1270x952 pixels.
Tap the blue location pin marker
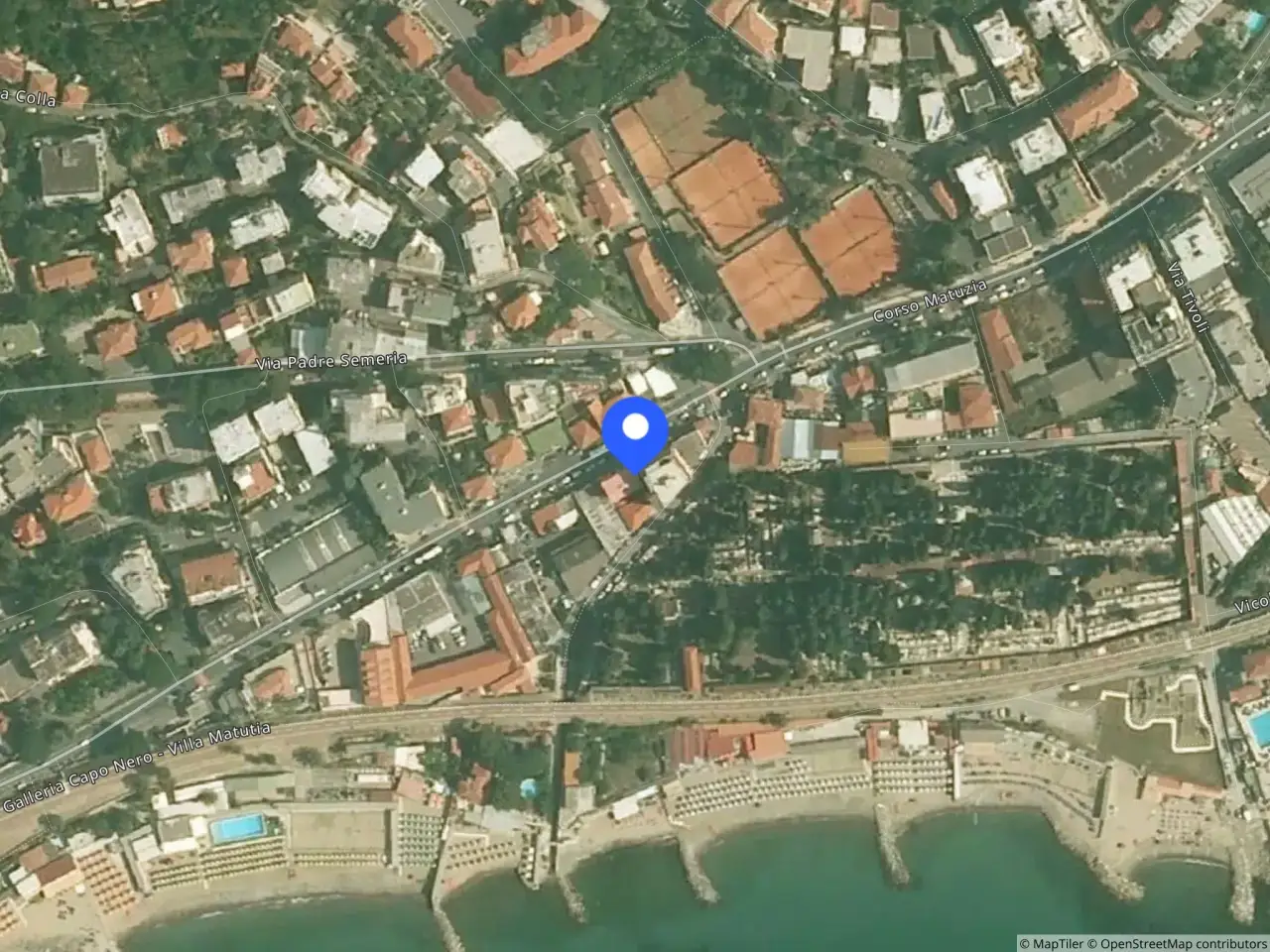pyautogui.click(x=635, y=429)
